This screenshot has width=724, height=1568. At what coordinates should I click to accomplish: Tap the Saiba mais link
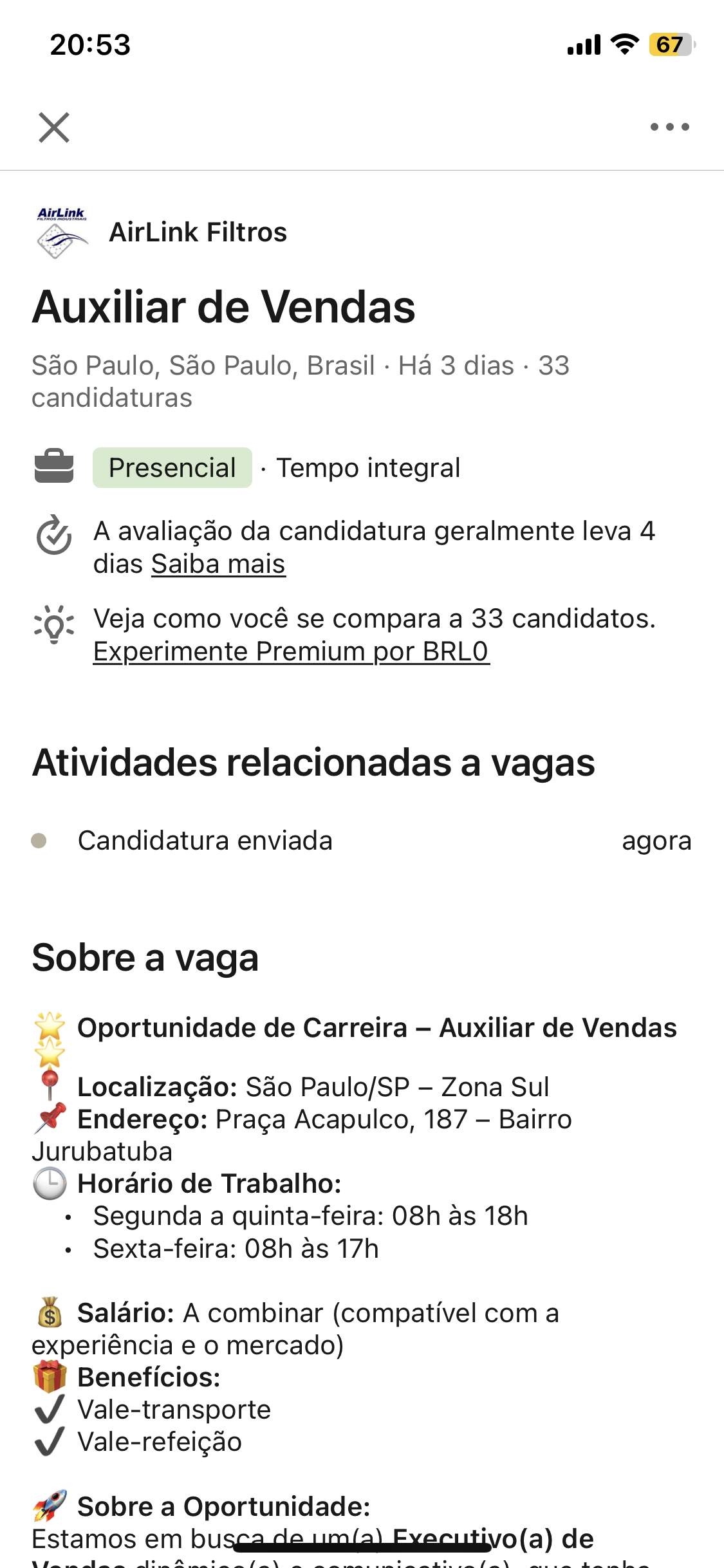pyautogui.click(x=218, y=565)
